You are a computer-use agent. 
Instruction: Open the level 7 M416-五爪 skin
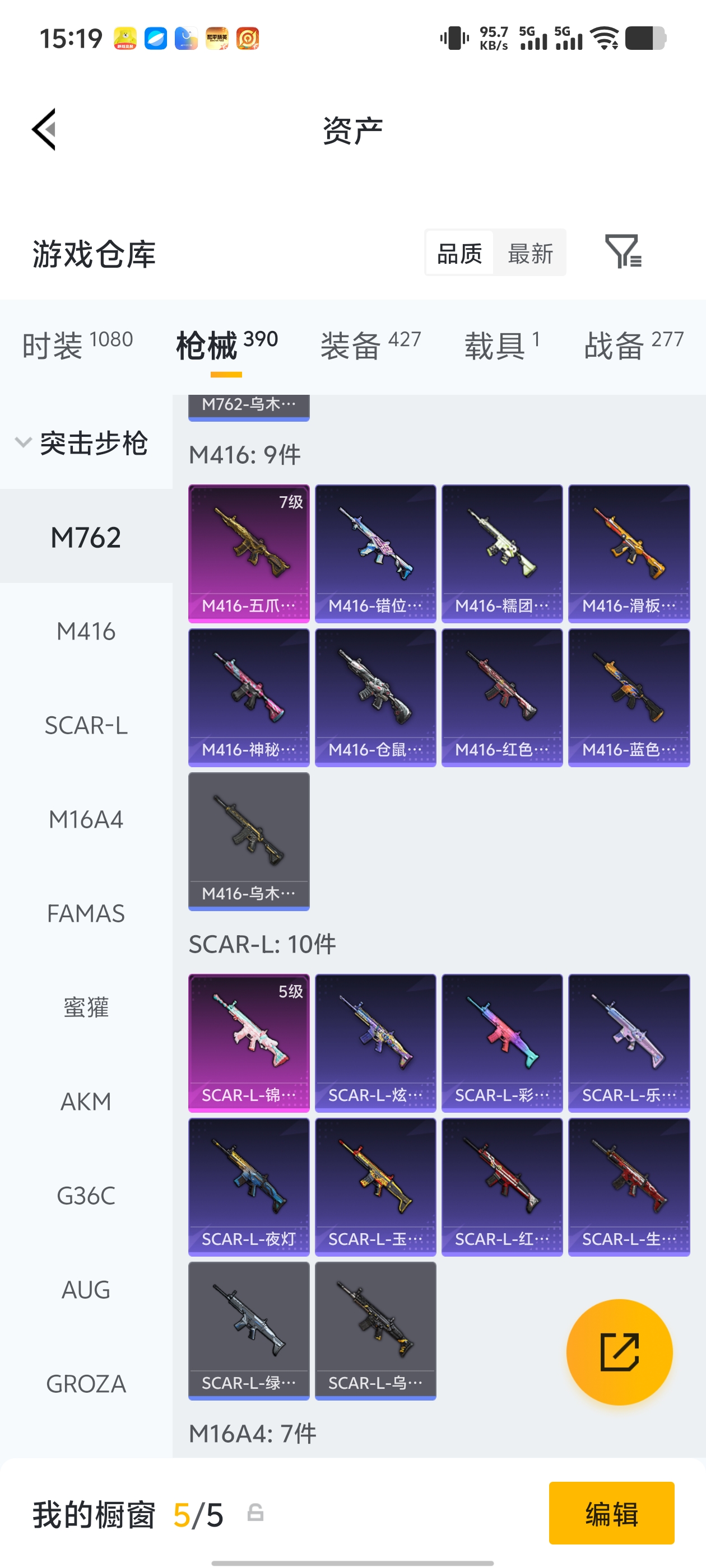click(249, 553)
